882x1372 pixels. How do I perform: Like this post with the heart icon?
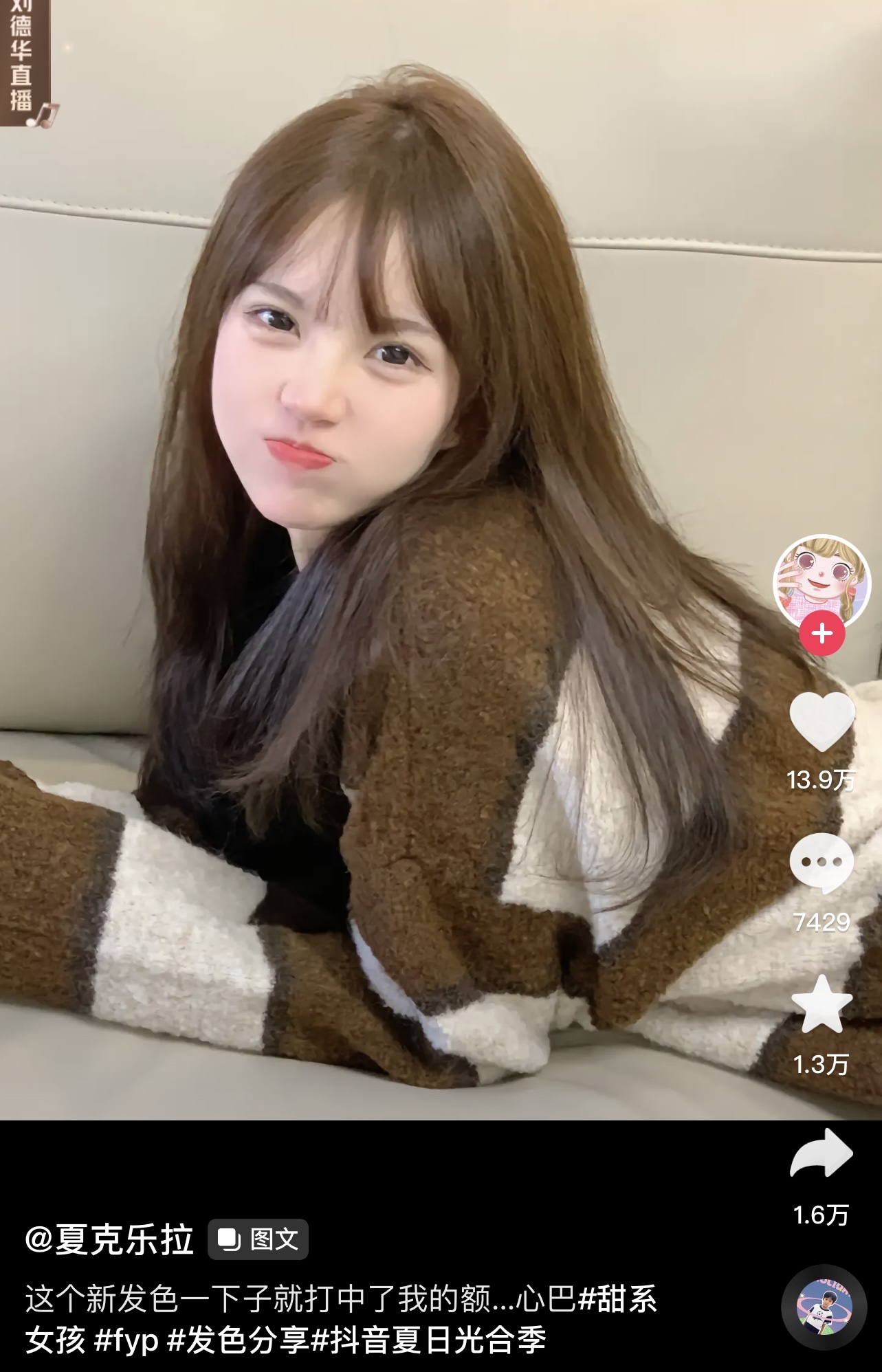pos(822,722)
